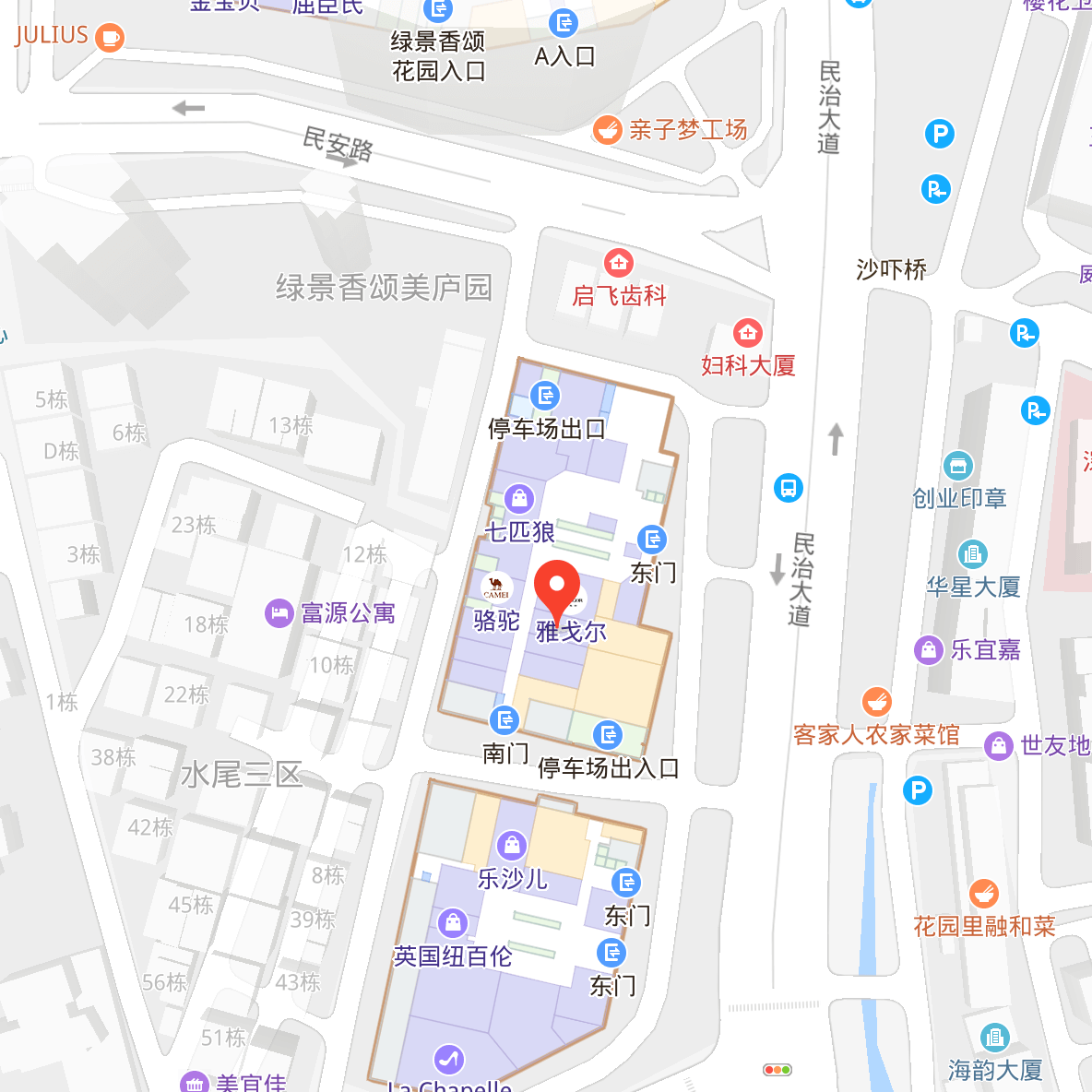The height and width of the screenshot is (1092, 1092).
Task: Select the 创业印章 shop marker
Action: pos(958,466)
